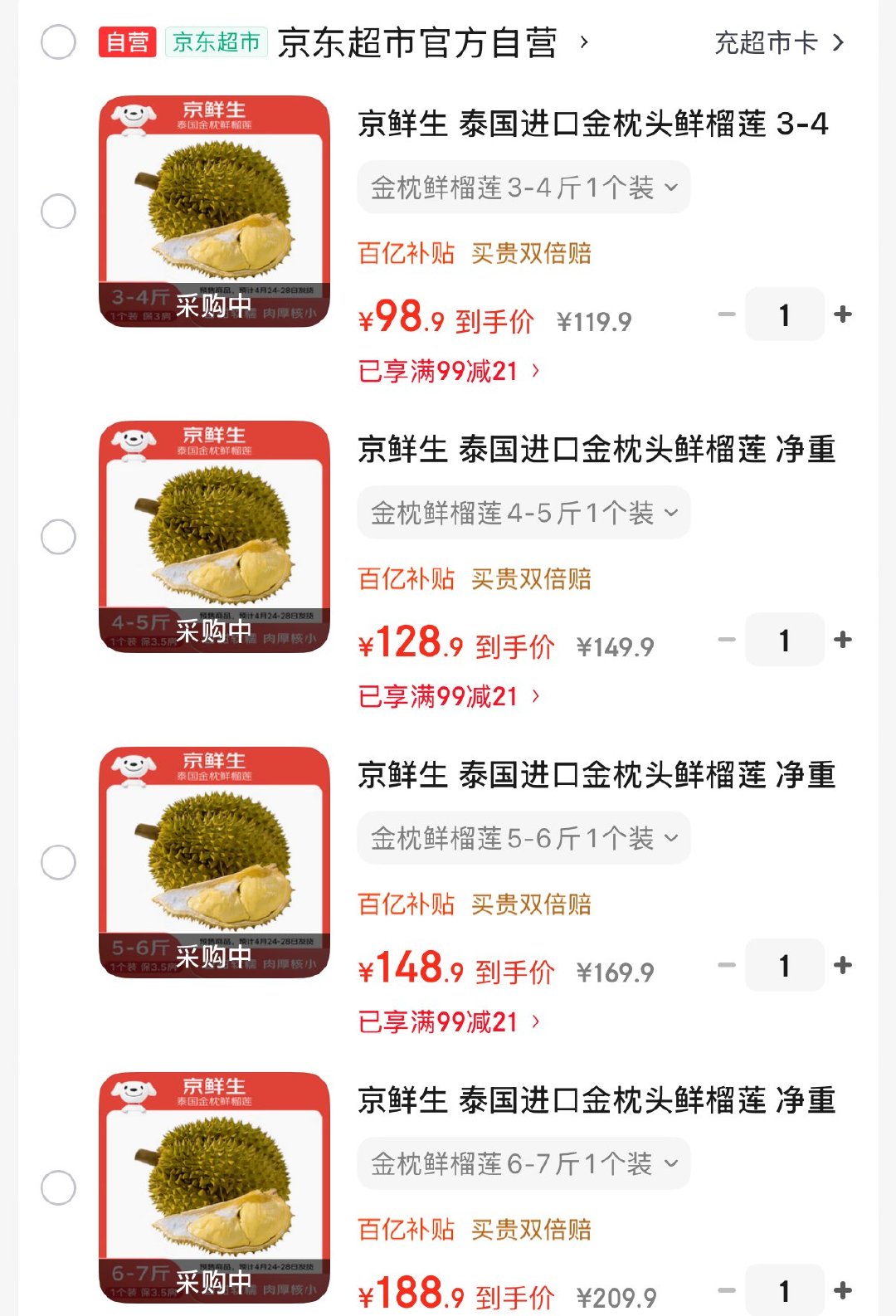The width and height of the screenshot is (896, 1316).
Task: Expand 金枕鲜榴莲6-7斤1个装 spec dropdown
Action: tap(523, 1163)
